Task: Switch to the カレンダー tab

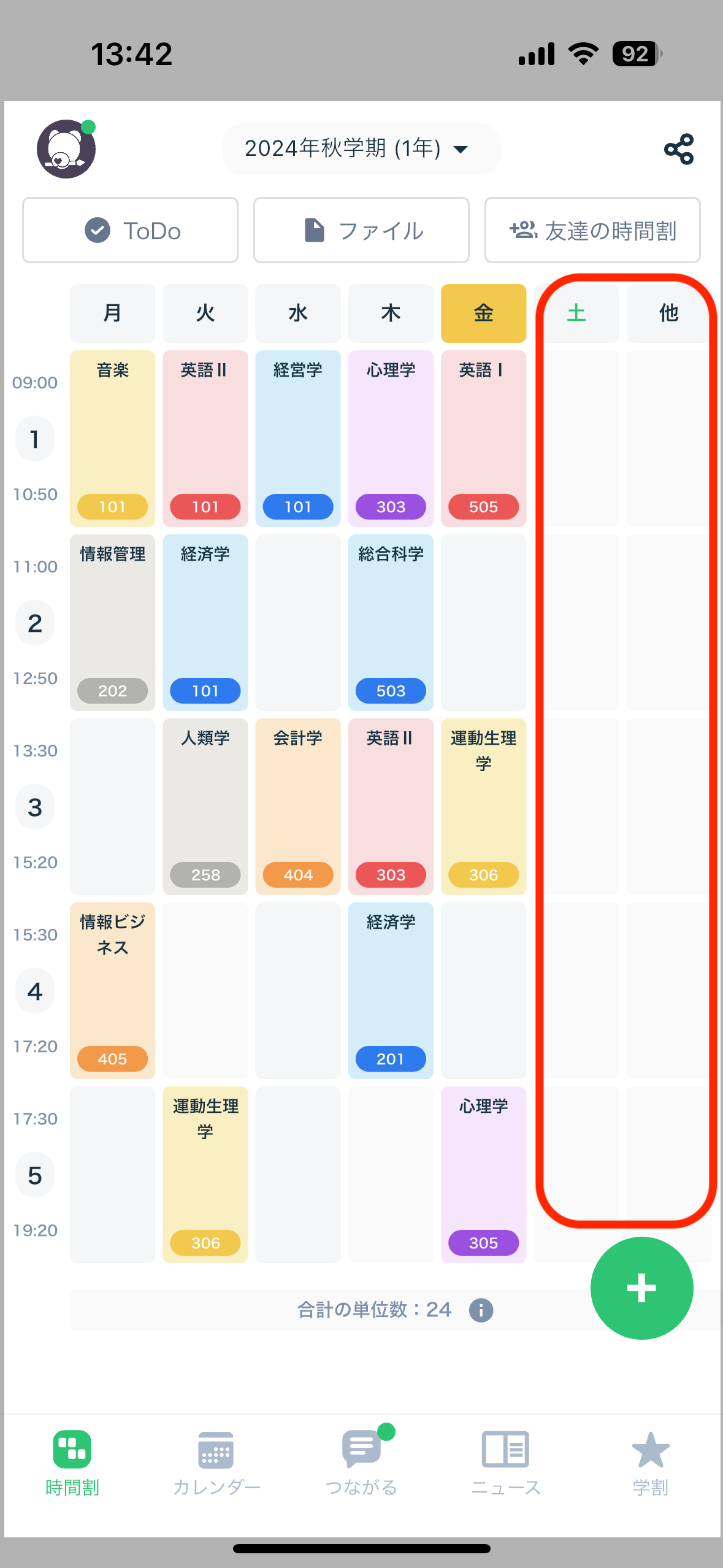Action: tap(216, 1464)
